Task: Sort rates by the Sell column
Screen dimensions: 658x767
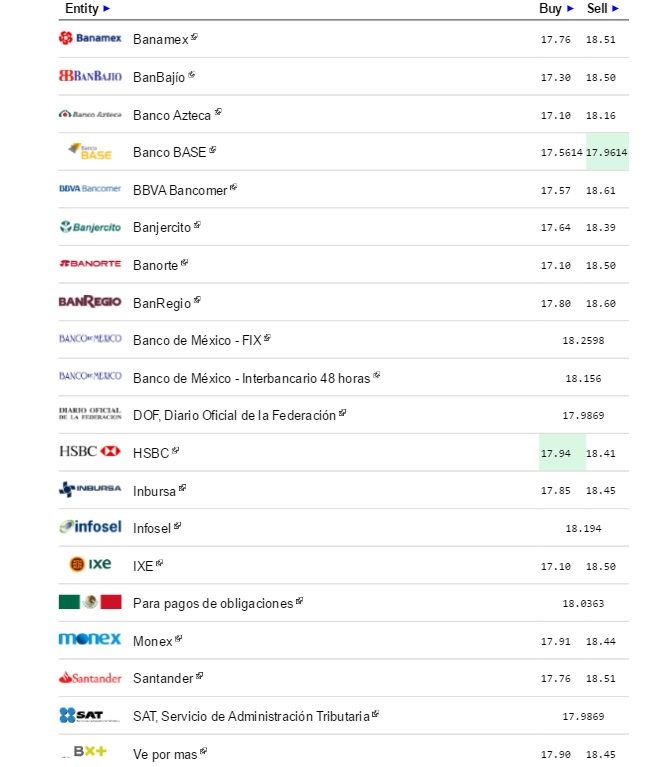Action: coord(602,9)
